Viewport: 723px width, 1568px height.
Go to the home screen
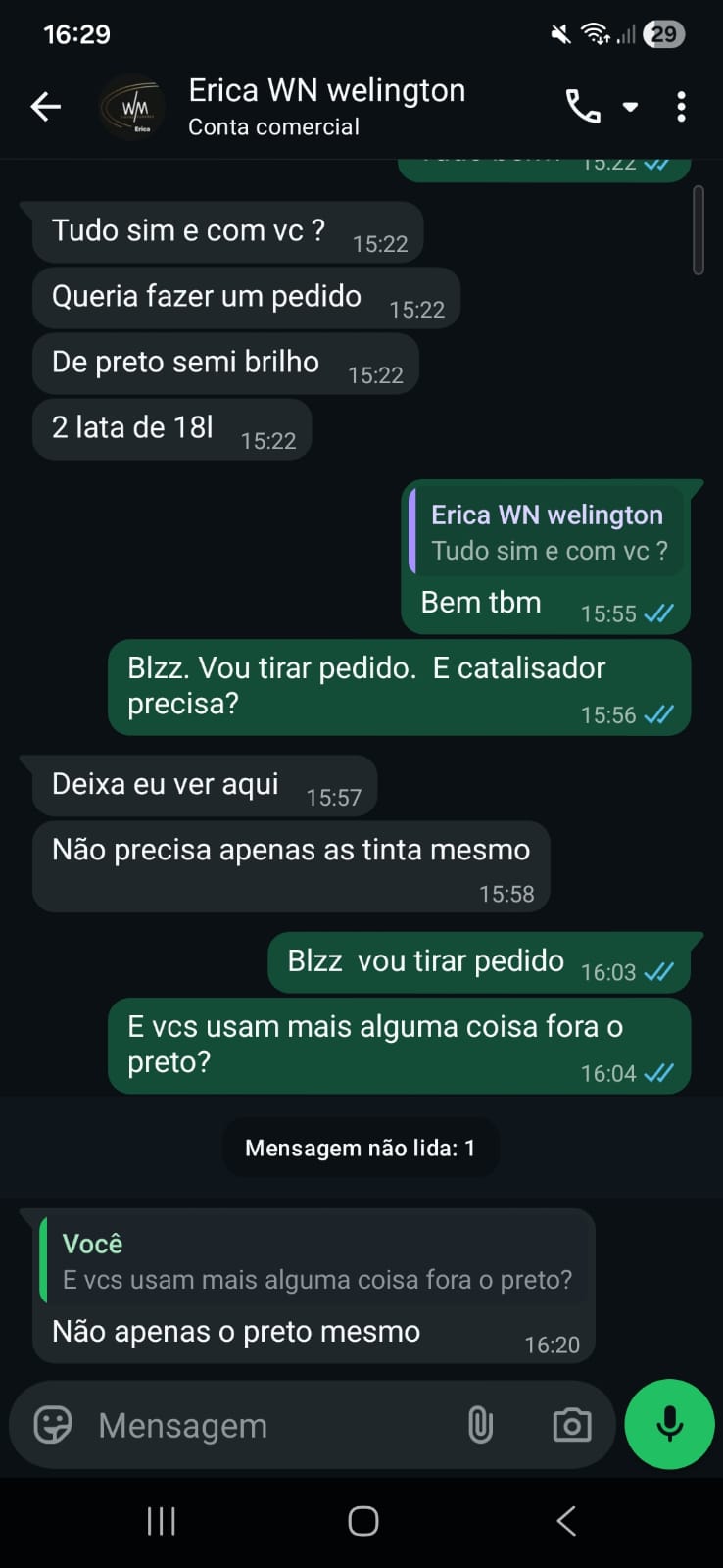point(362,1521)
